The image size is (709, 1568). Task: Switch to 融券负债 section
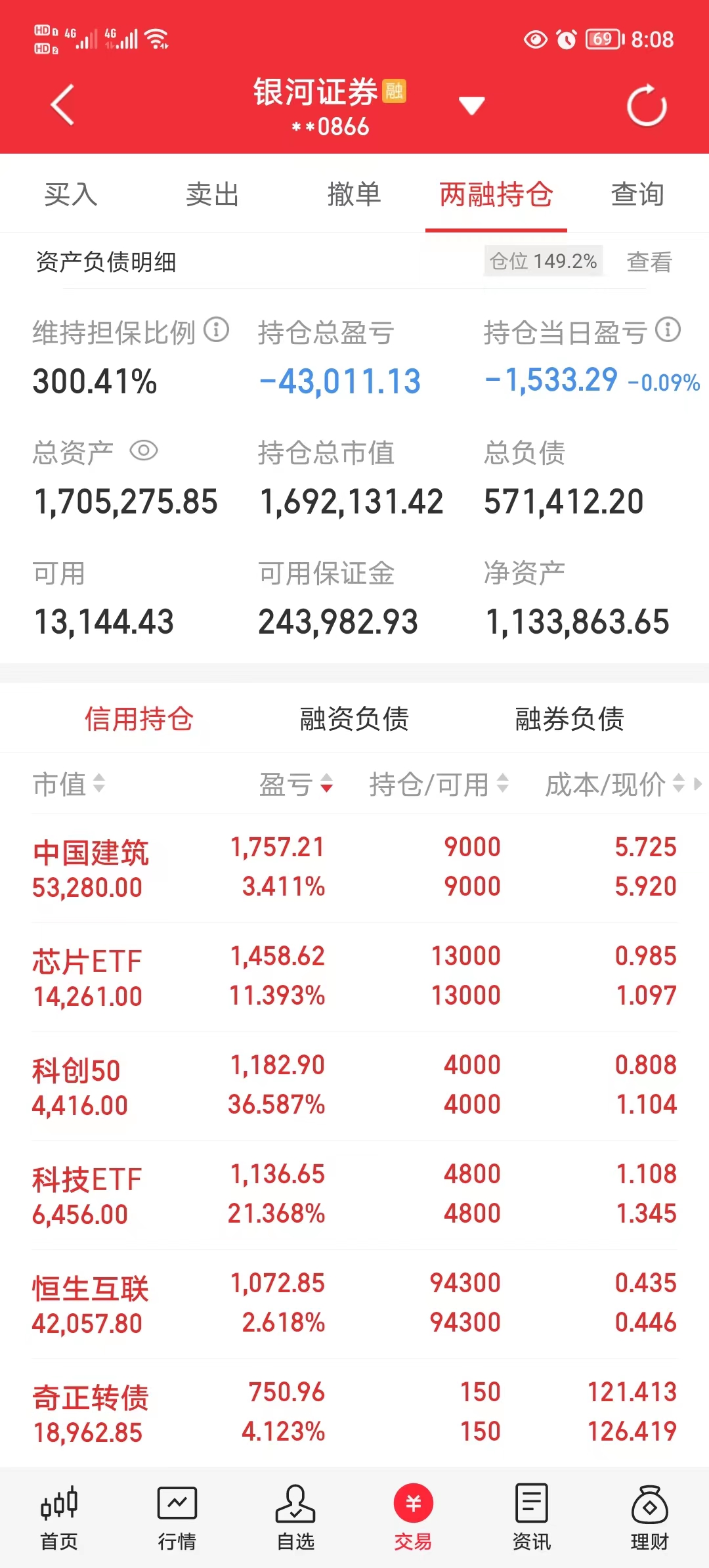tap(569, 719)
